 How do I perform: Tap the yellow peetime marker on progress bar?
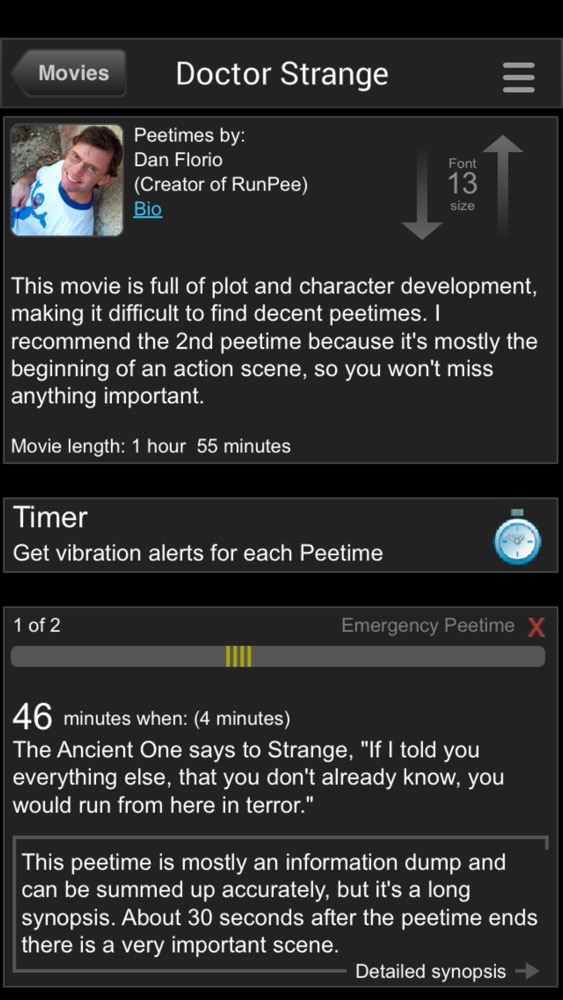[238, 656]
